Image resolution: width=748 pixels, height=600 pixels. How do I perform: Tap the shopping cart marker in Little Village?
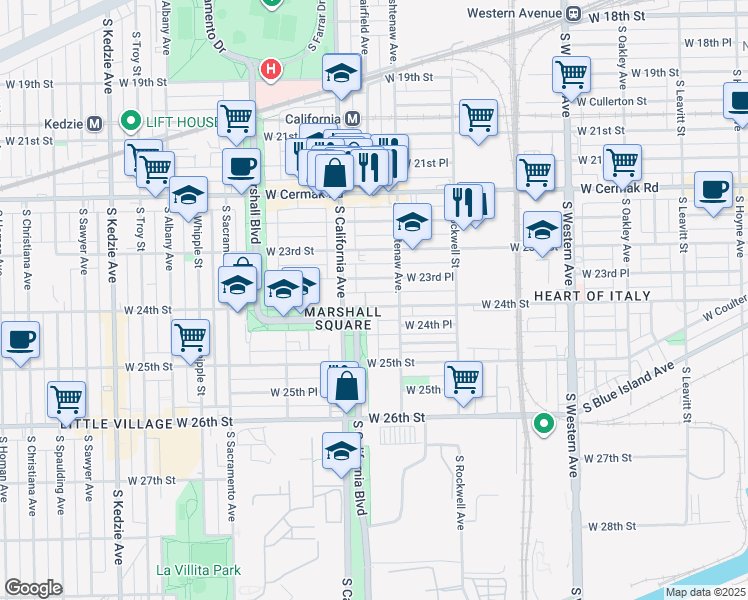coord(67,402)
